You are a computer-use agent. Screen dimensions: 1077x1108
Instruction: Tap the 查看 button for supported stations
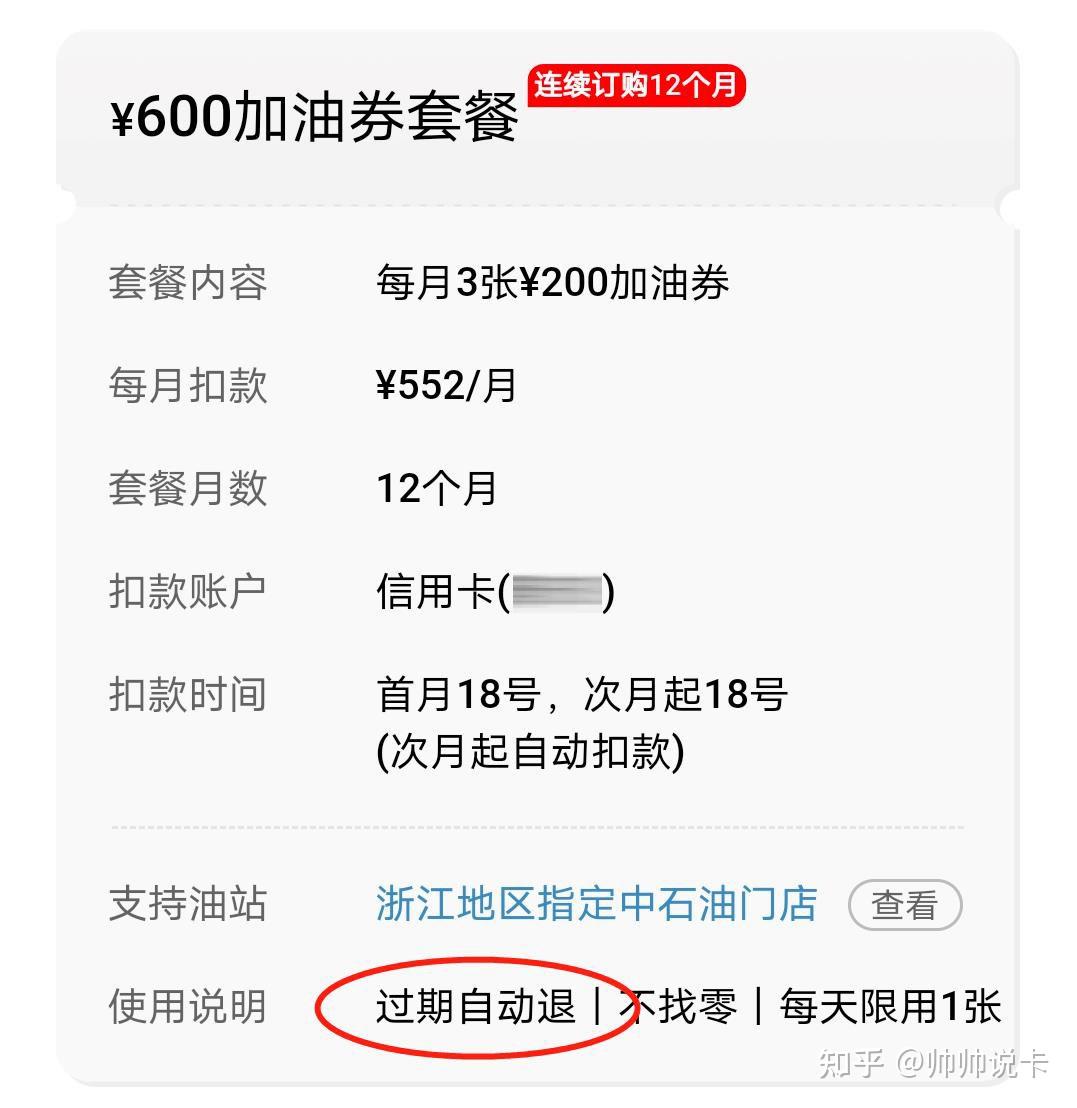(904, 905)
